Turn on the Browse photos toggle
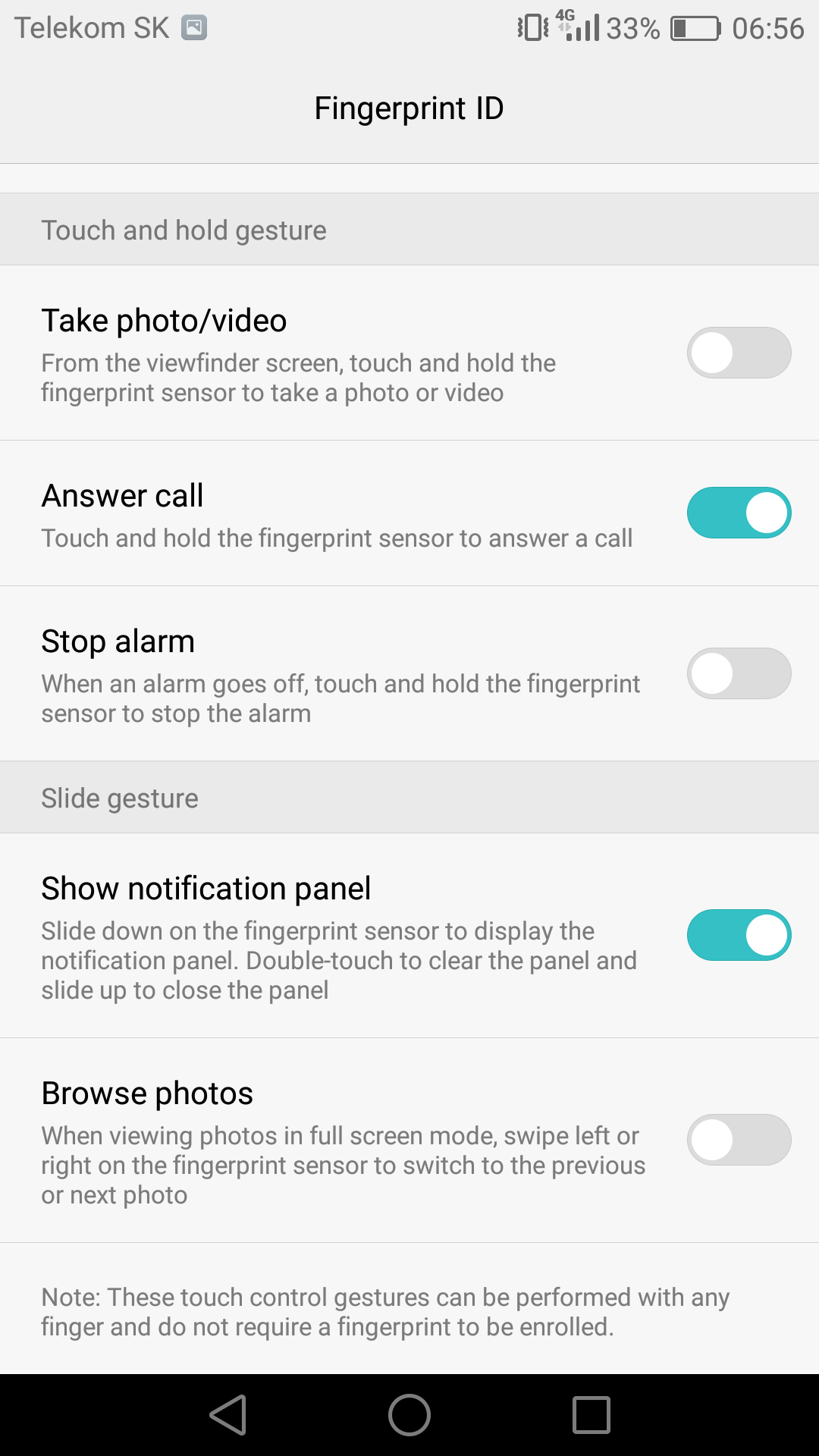 (x=739, y=1140)
